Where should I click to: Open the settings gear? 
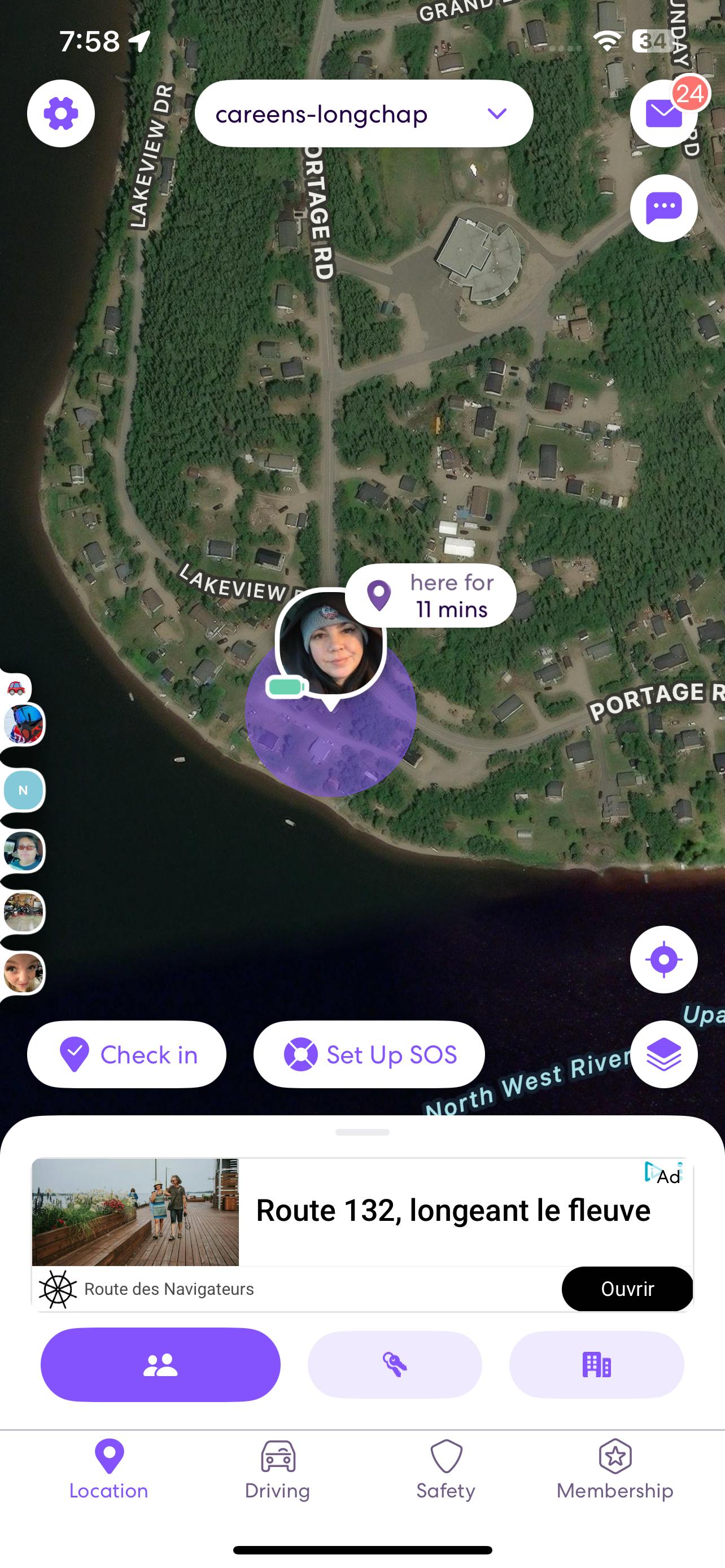click(61, 113)
